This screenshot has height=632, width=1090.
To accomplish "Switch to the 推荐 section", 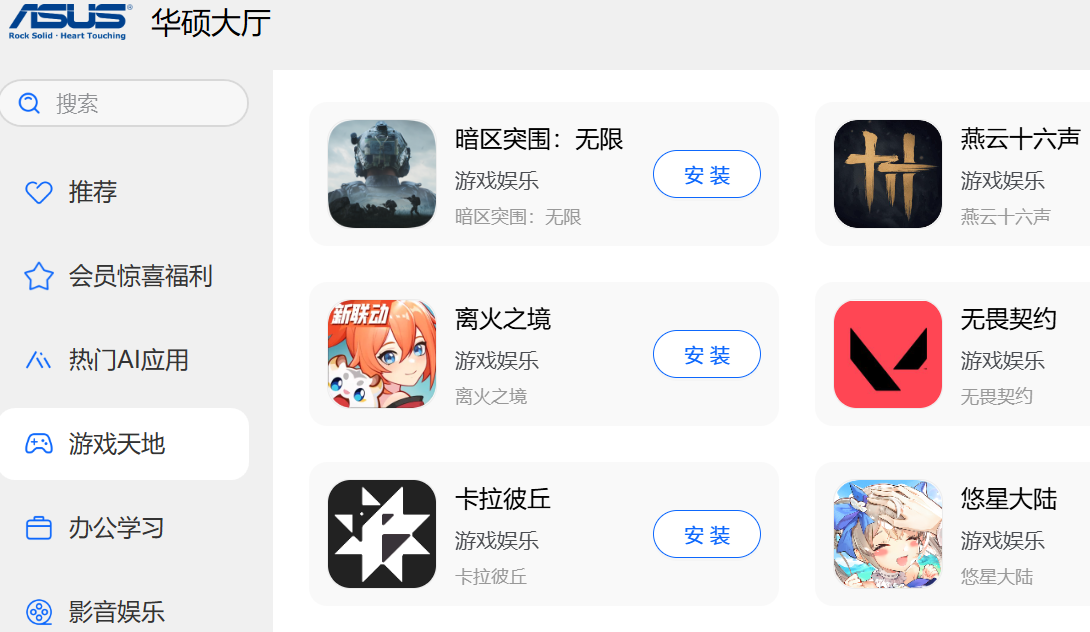I will 92,192.
